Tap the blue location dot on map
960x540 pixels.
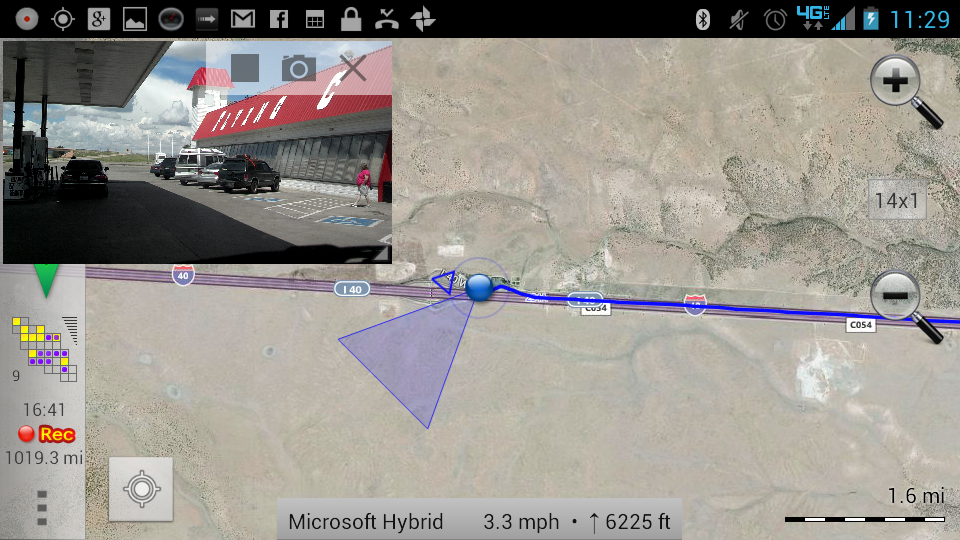[x=480, y=288]
